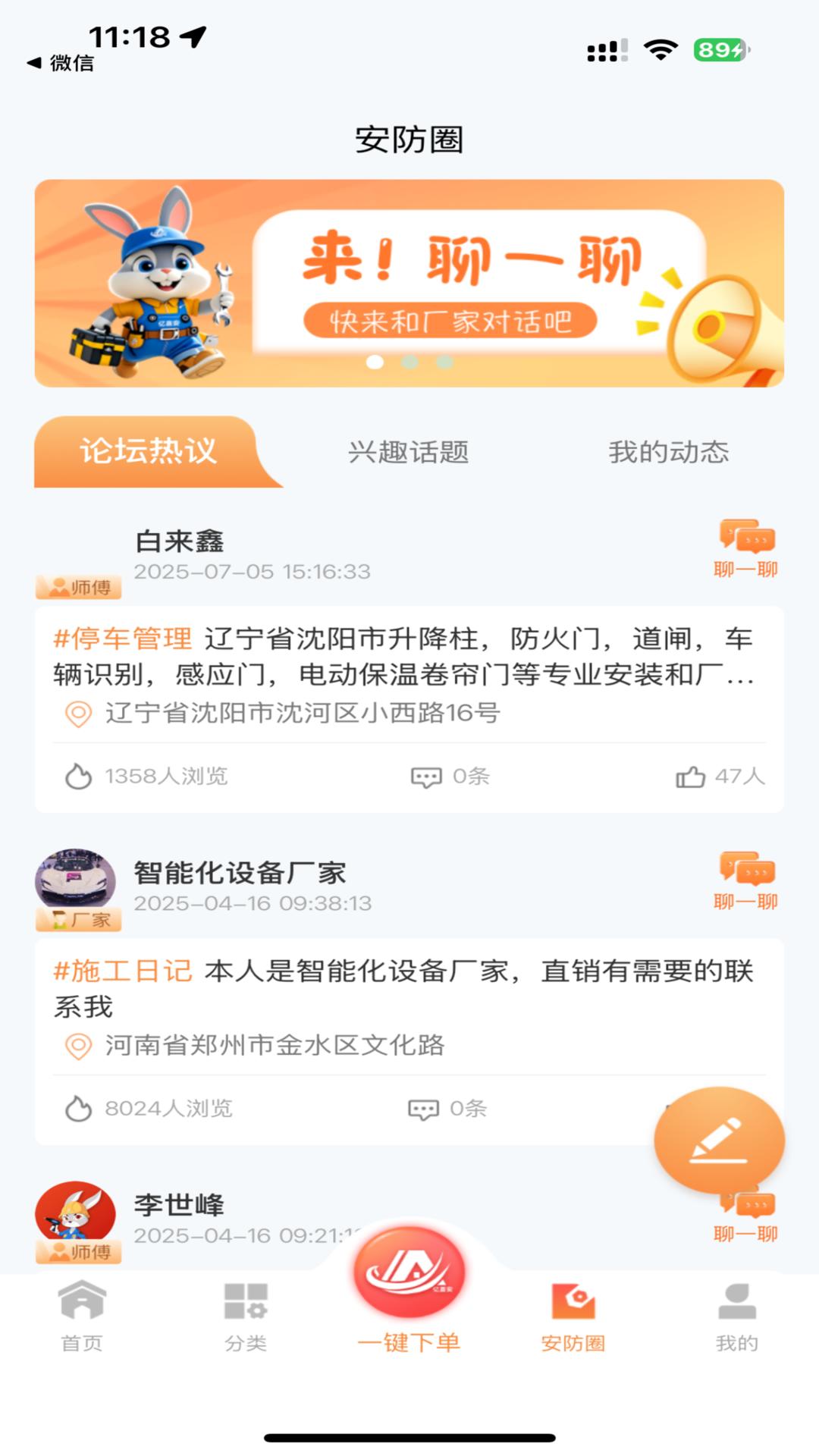
Task: Return to 微信 via the back link
Action: [x=61, y=63]
